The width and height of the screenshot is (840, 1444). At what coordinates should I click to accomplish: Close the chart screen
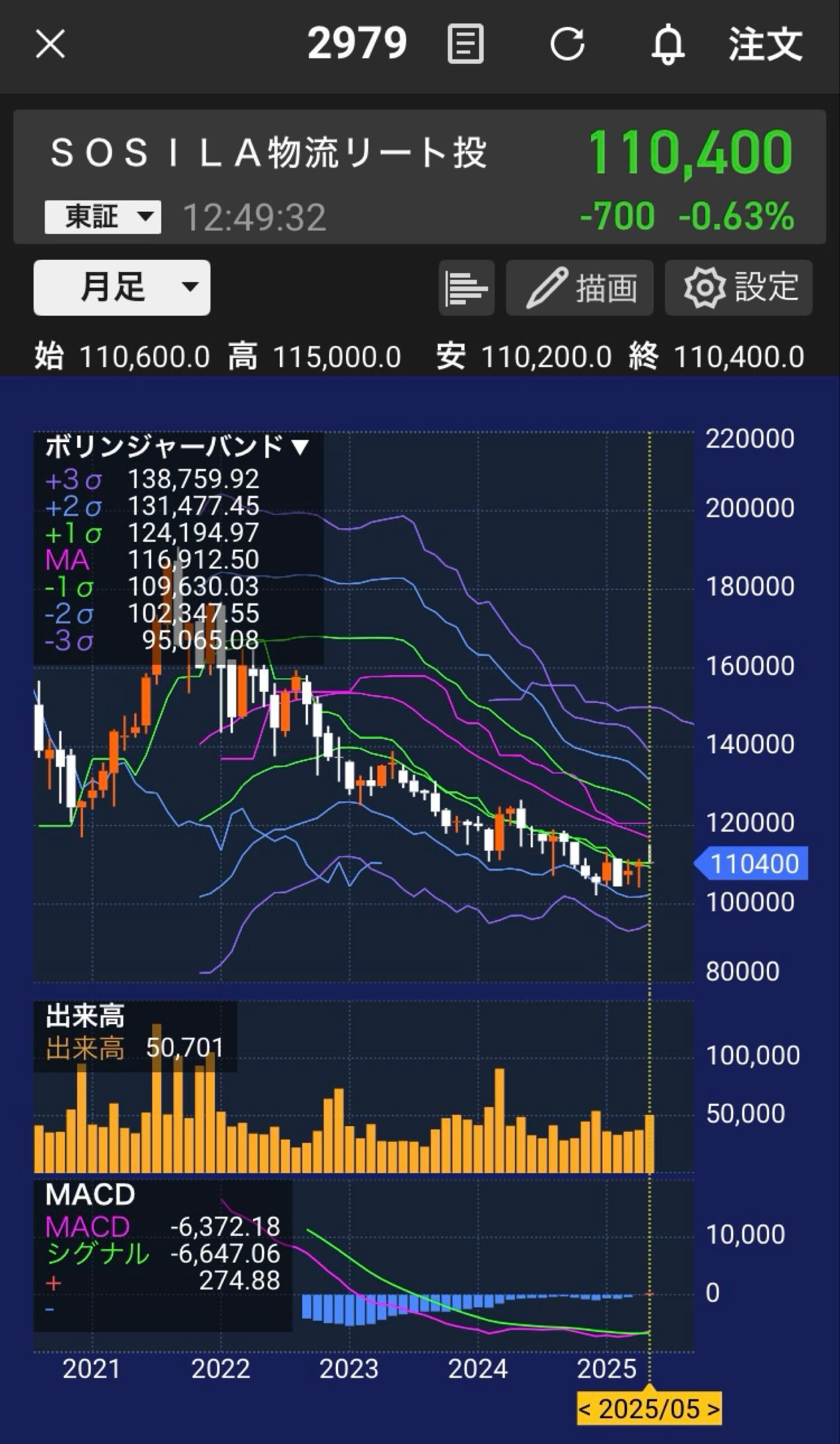pyautogui.click(x=50, y=44)
